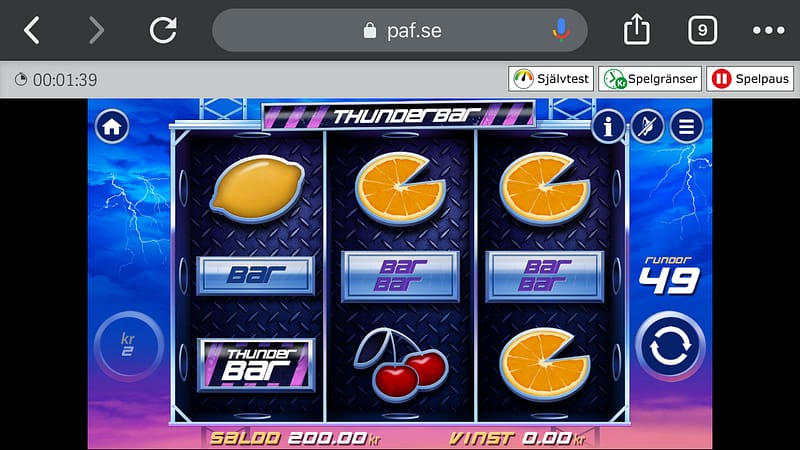Tap the paf.se address bar
The height and width of the screenshot is (450, 800).
(400, 31)
